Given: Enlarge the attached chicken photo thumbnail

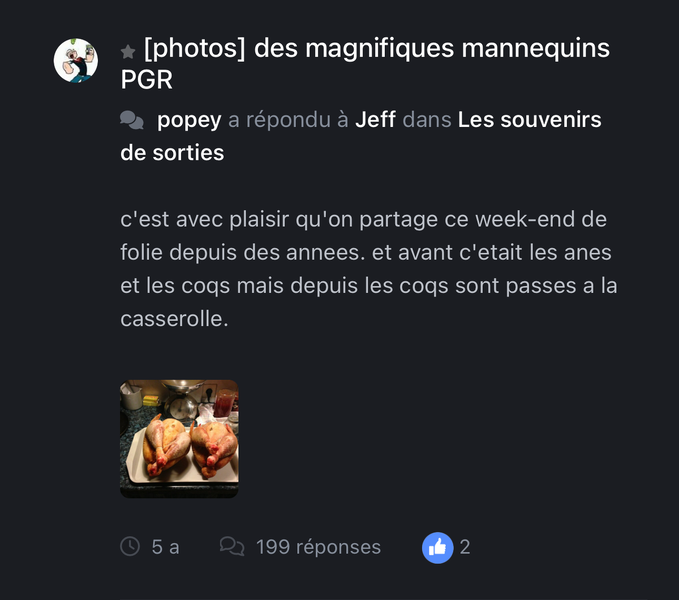Looking at the screenshot, I should pyautogui.click(x=179, y=438).
